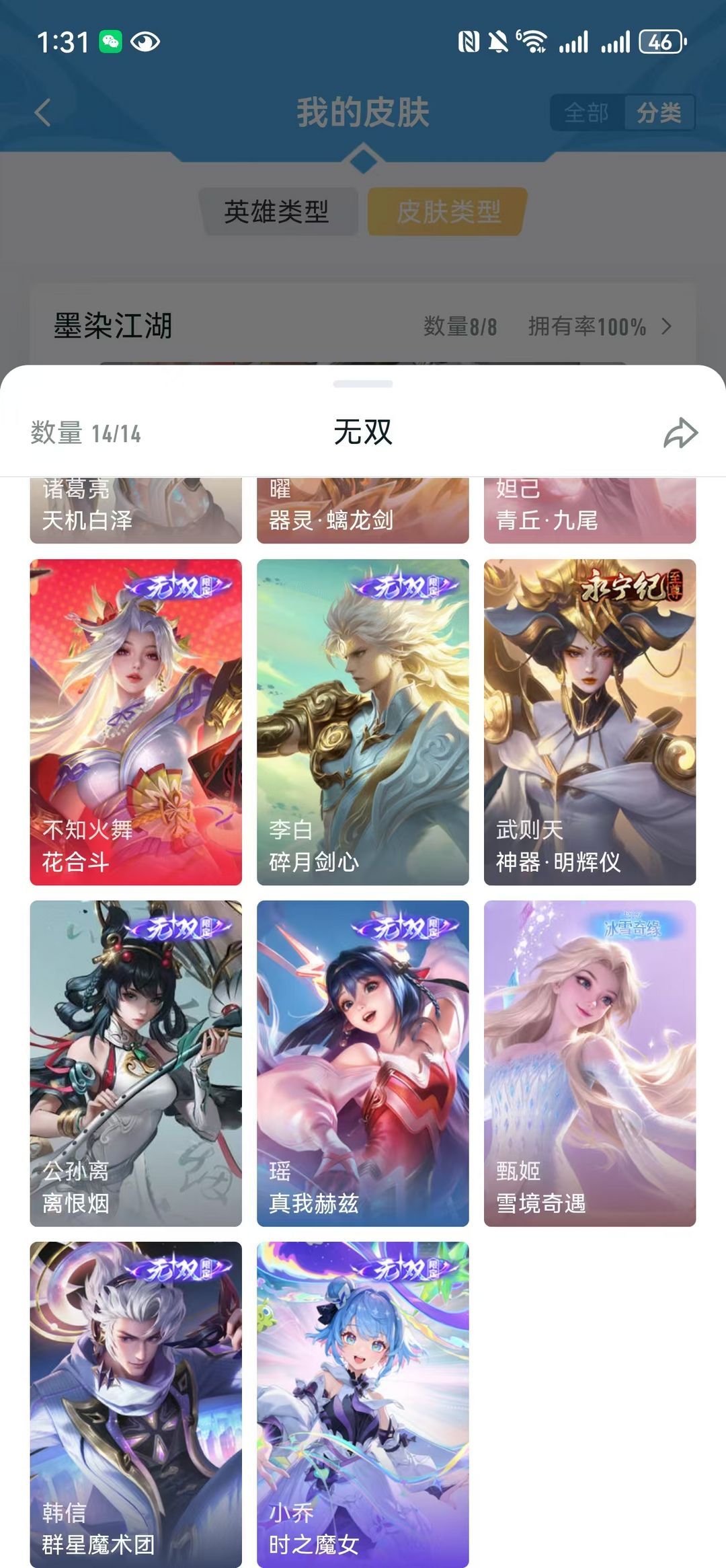
Task: Go back from 我的皮肤 page
Action: tap(43, 112)
